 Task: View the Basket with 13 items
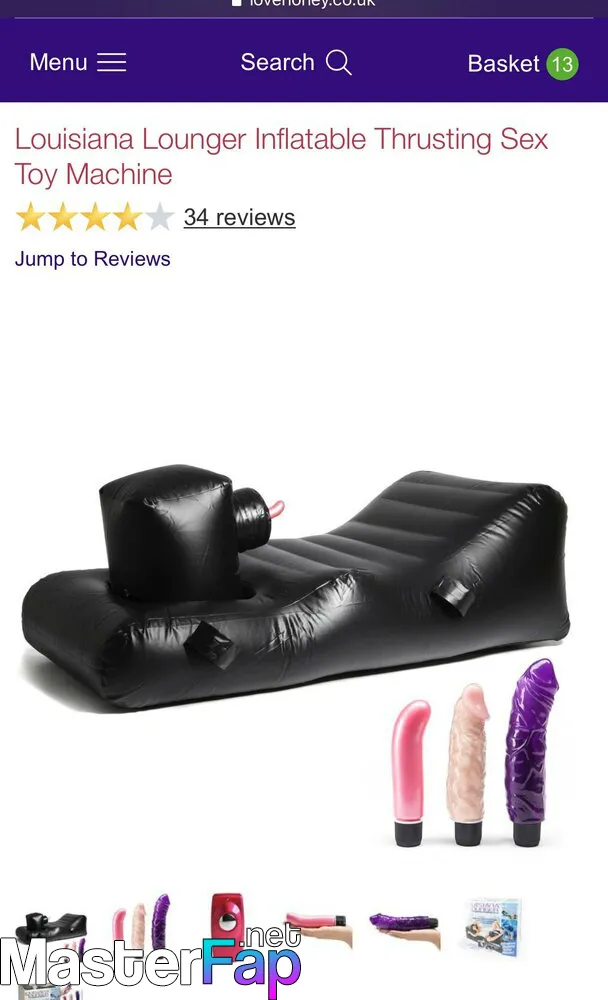[x=523, y=64]
